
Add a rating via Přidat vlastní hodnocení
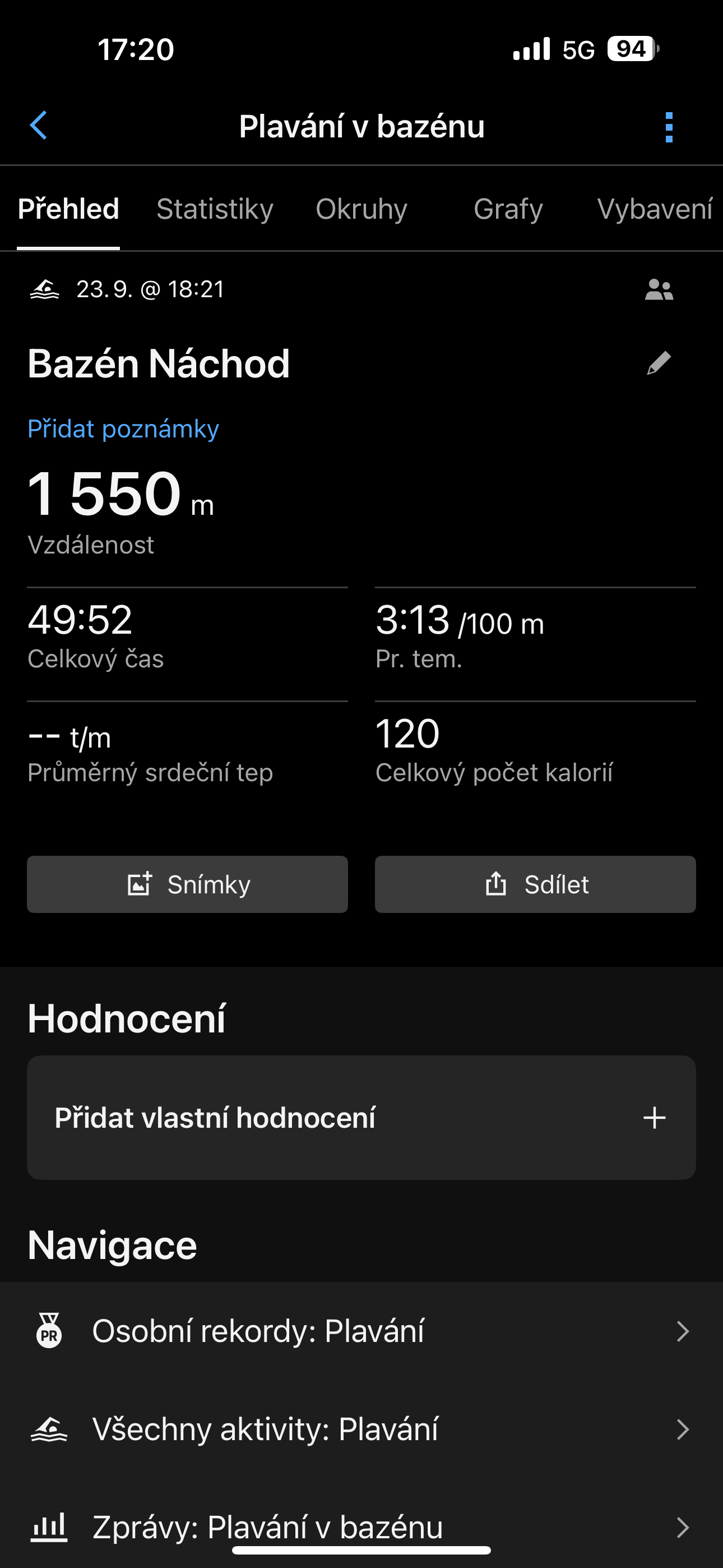361,1118
